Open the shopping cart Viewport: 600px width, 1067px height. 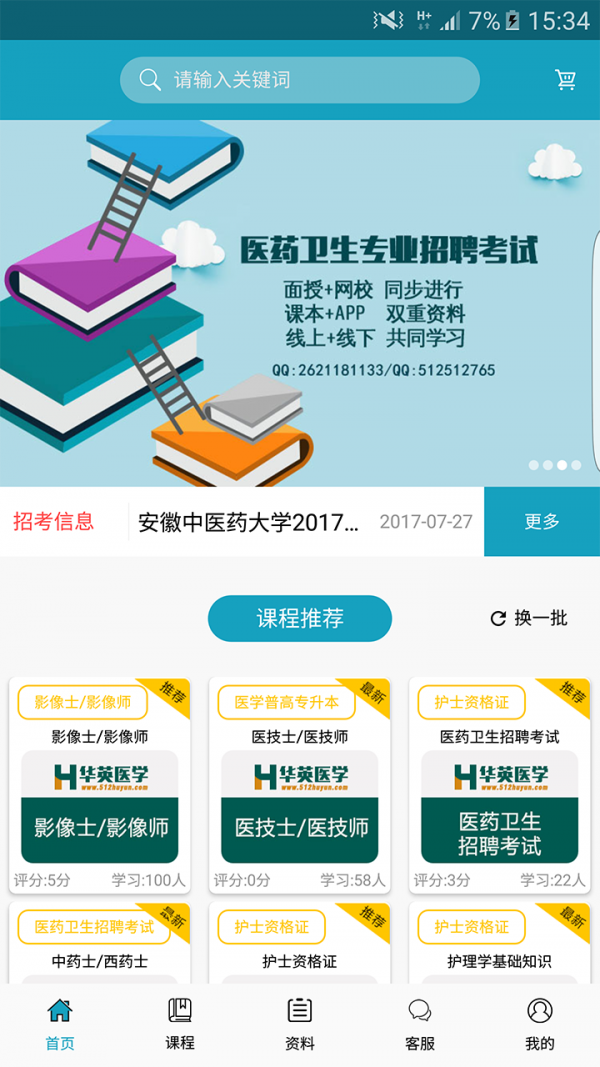point(566,80)
